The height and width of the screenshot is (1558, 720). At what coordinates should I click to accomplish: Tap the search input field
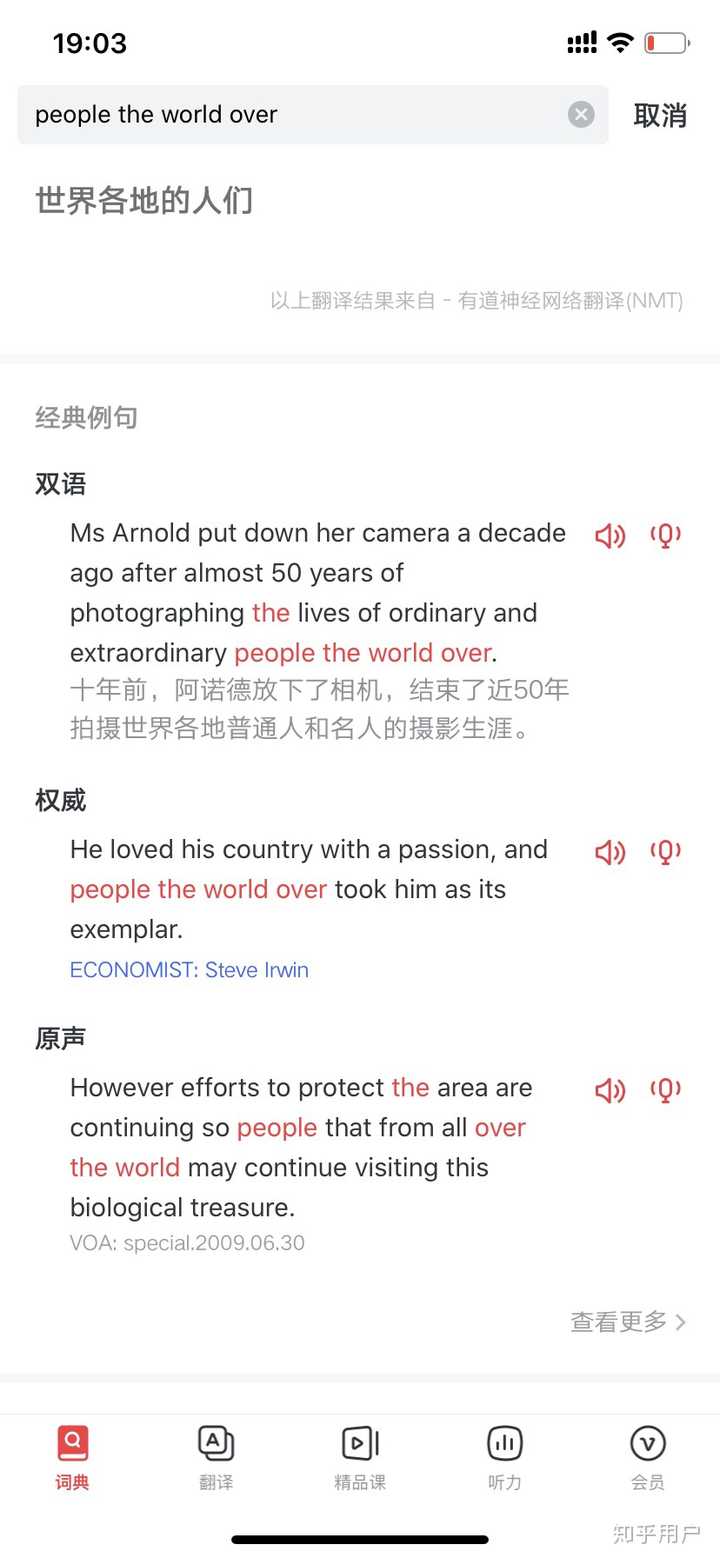(x=300, y=113)
